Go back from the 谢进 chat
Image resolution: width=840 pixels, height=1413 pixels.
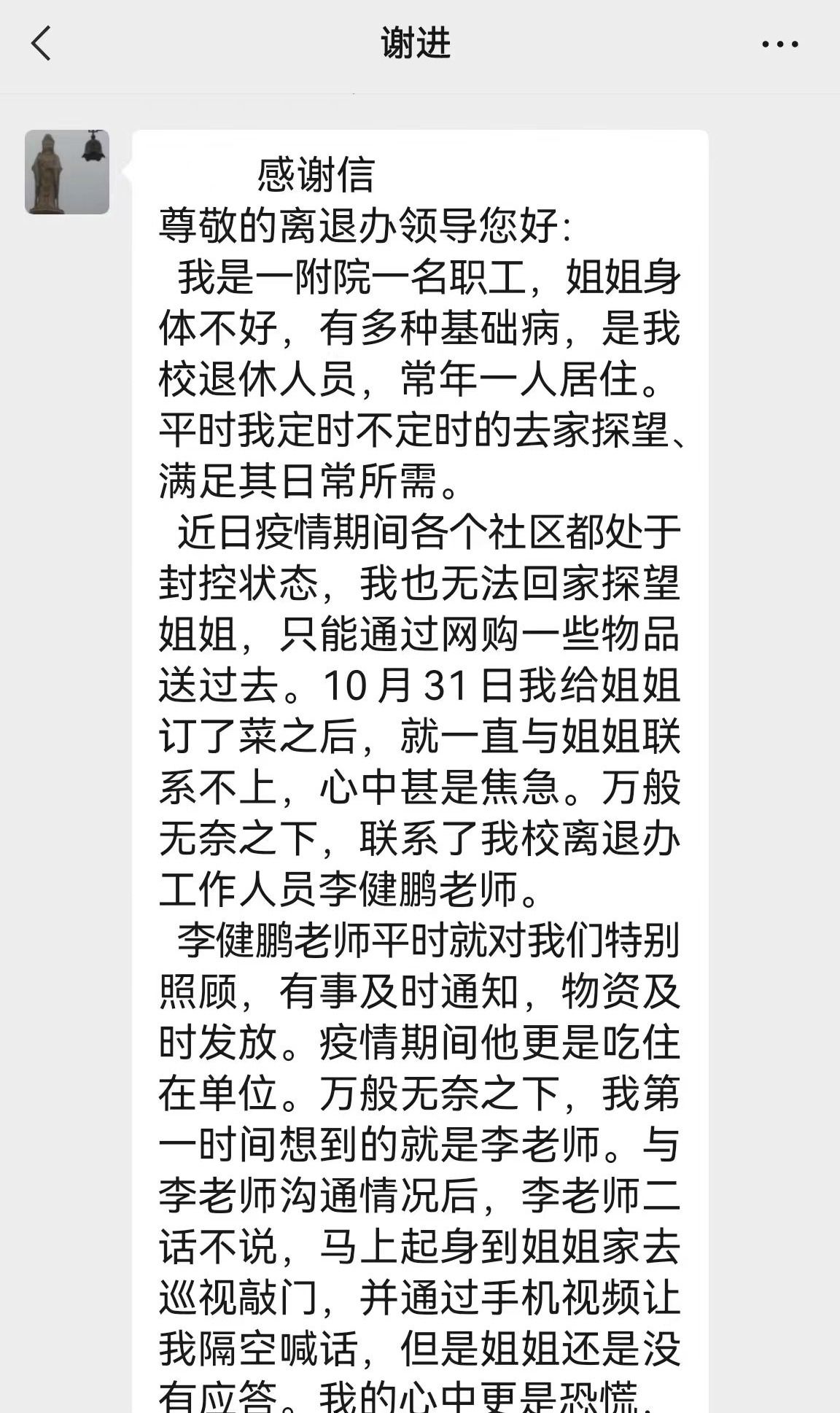tap(42, 44)
